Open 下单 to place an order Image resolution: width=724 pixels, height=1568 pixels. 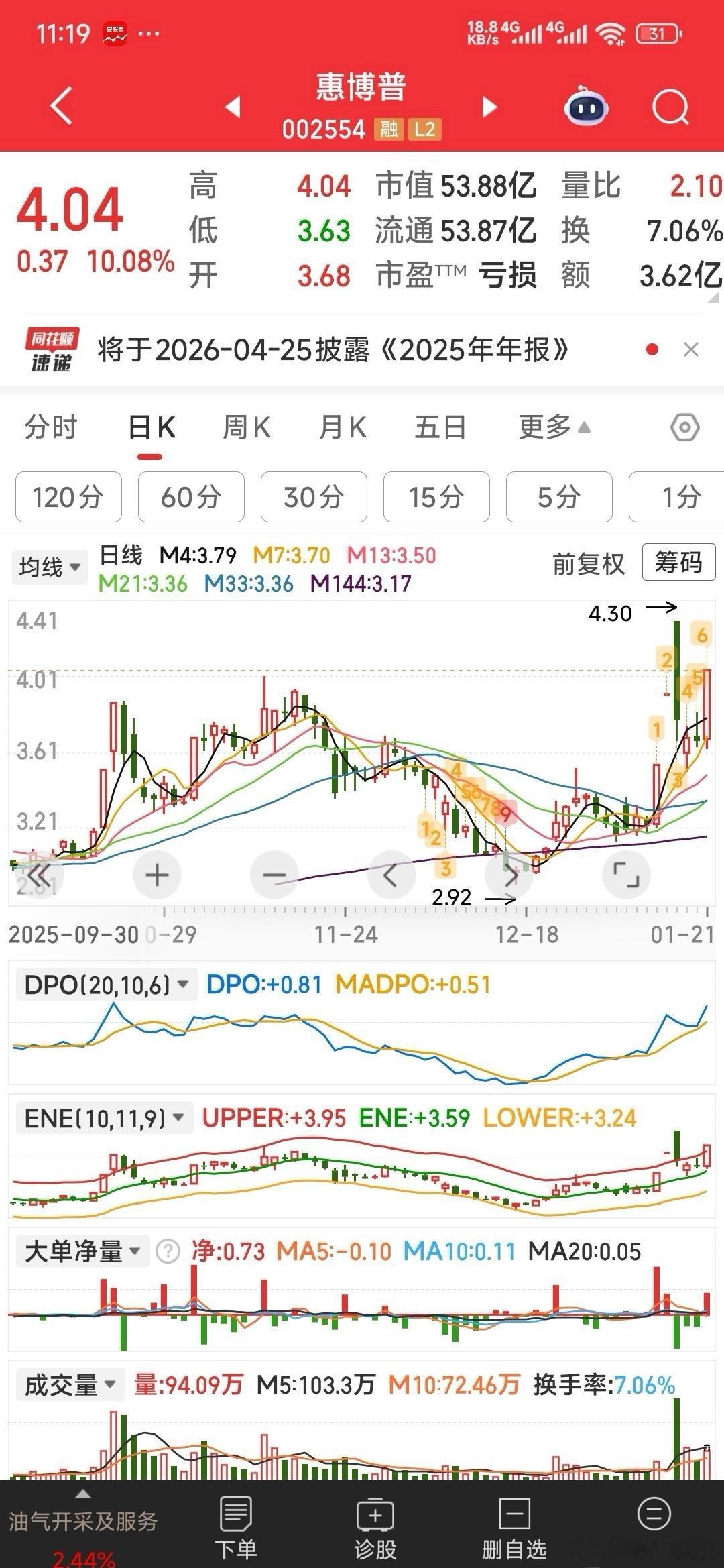point(236,1527)
